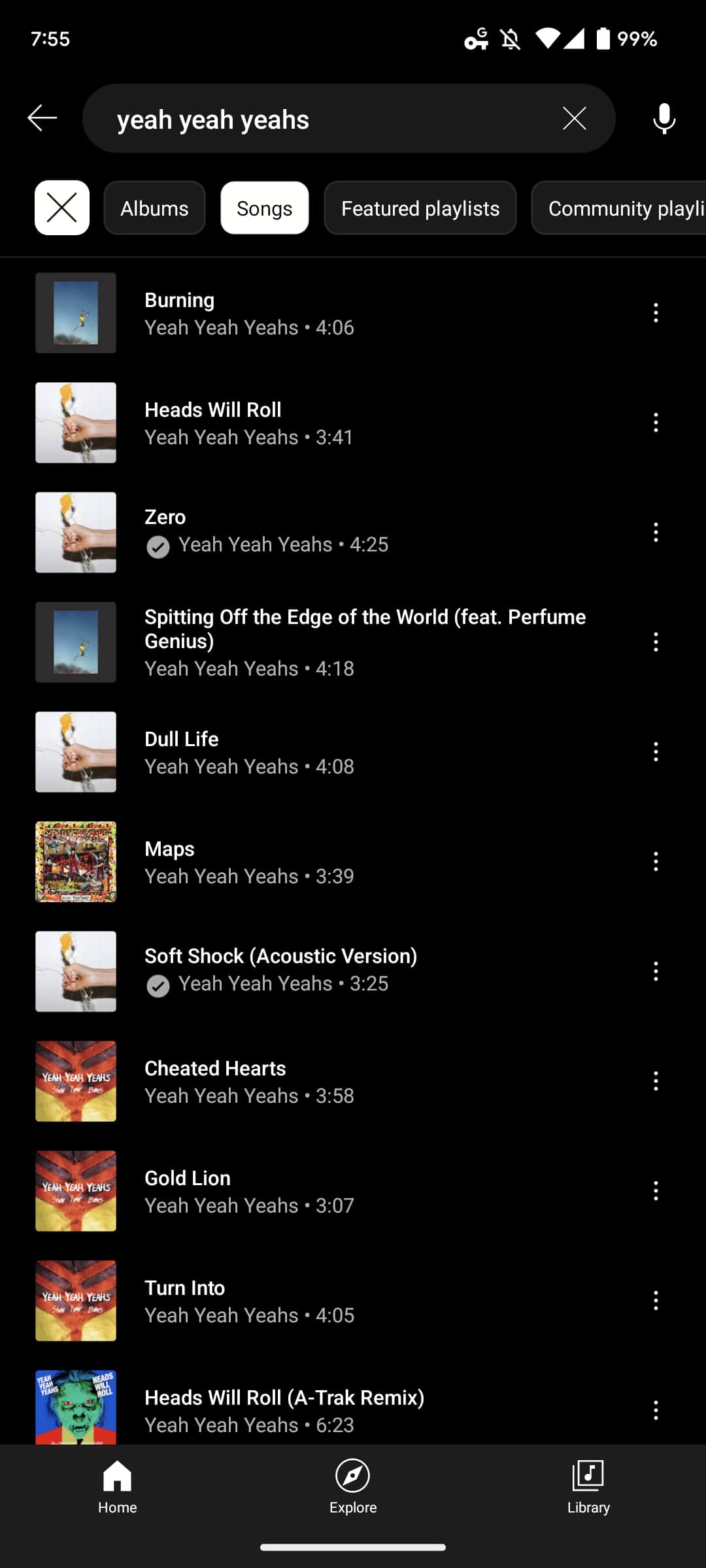Filter results by Albums
The width and height of the screenshot is (706, 1568).
pyautogui.click(x=154, y=208)
